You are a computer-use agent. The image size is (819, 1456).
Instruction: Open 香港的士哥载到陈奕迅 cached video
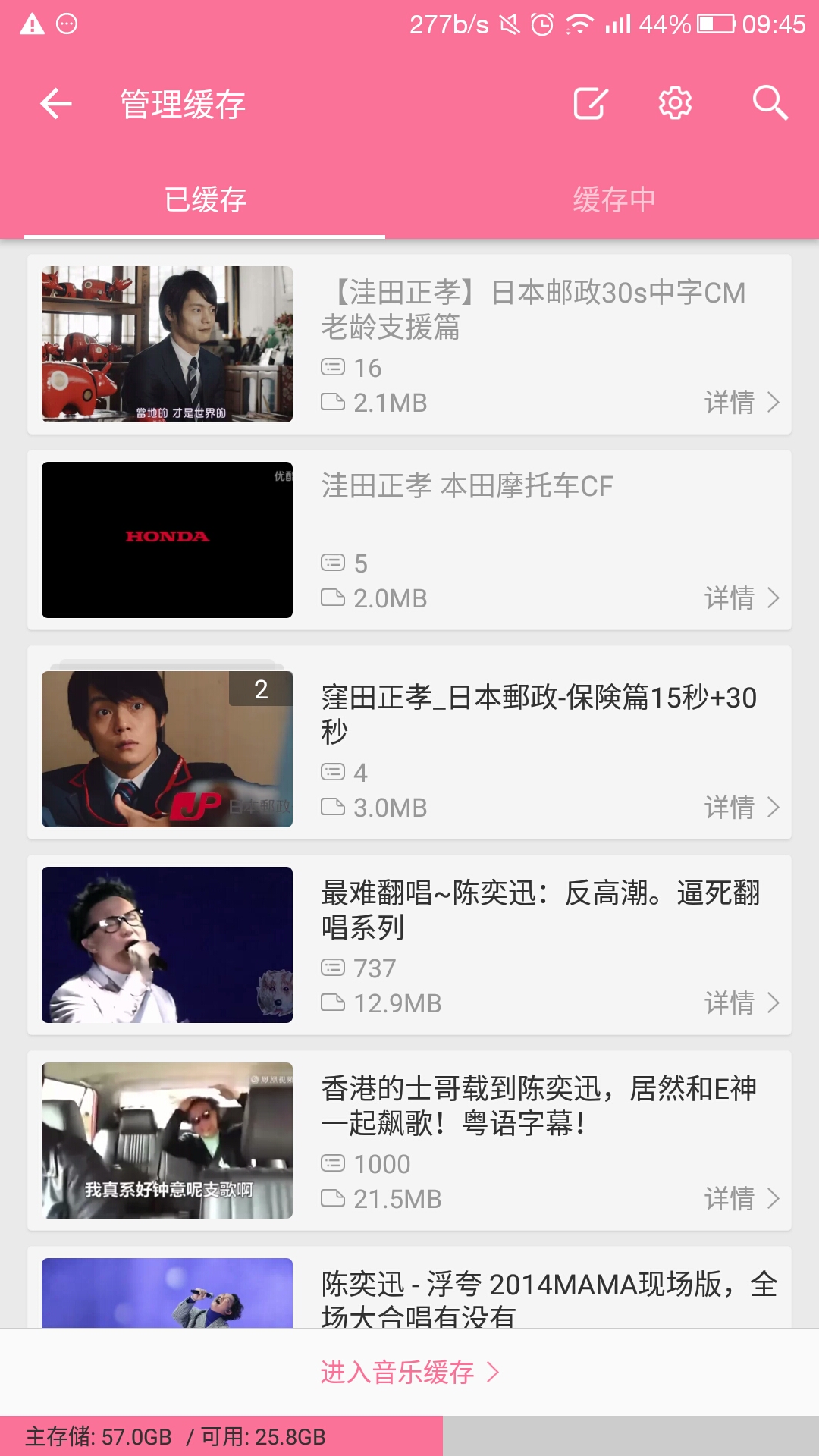(167, 1141)
